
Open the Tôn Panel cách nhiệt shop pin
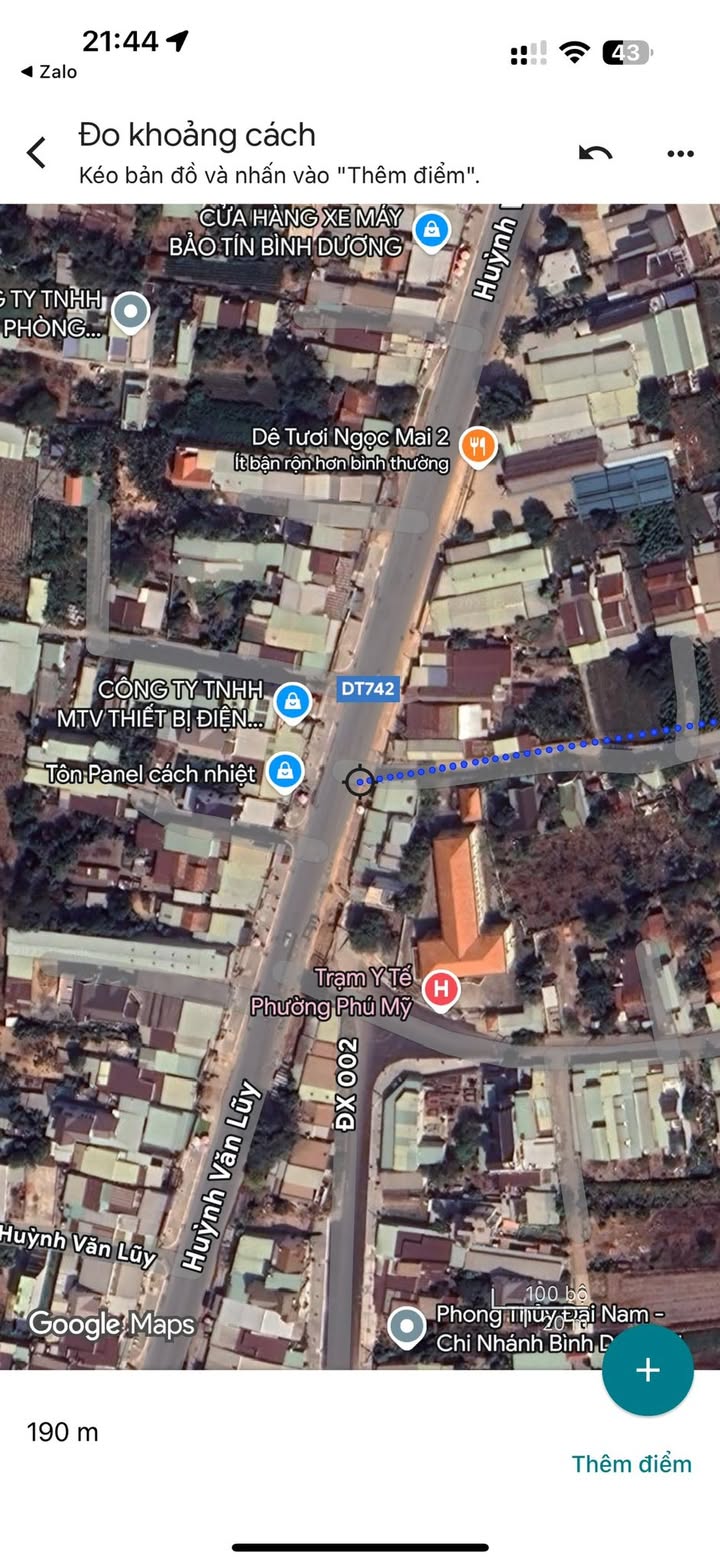point(286,771)
